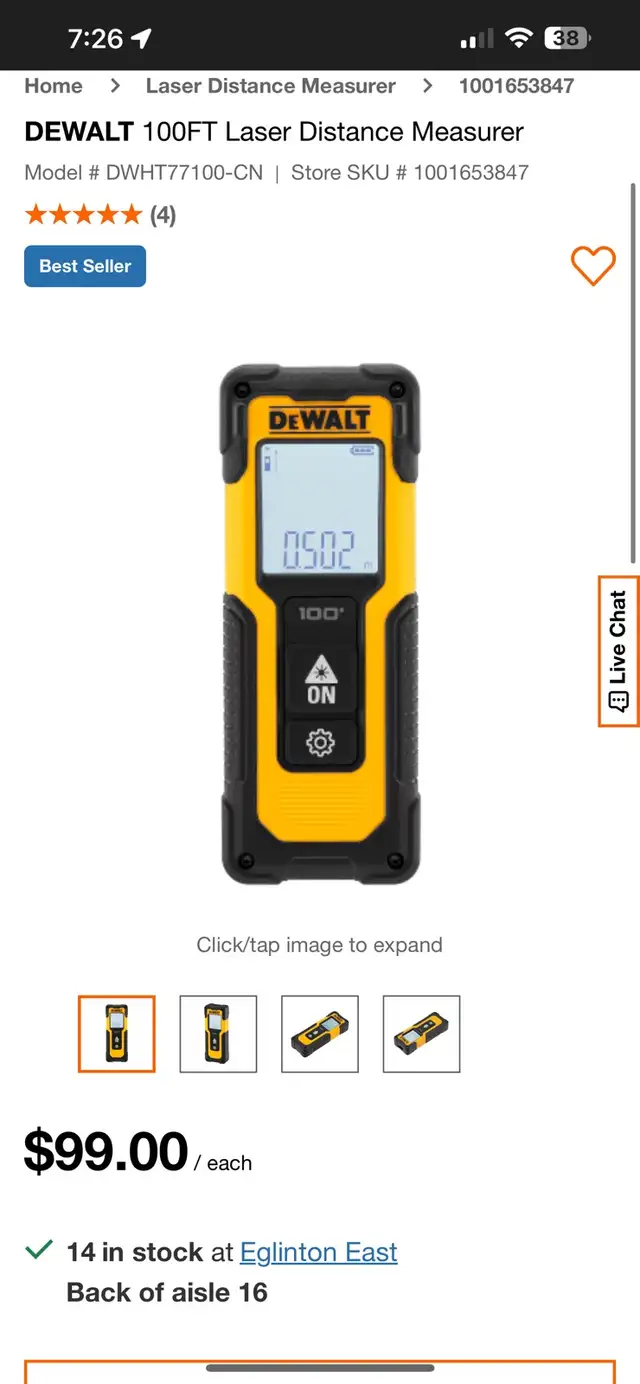The width and height of the screenshot is (640, 1384).
Task: View the fourth product thumbnail
Action: pyautogui.click(x=422, y=1034)
